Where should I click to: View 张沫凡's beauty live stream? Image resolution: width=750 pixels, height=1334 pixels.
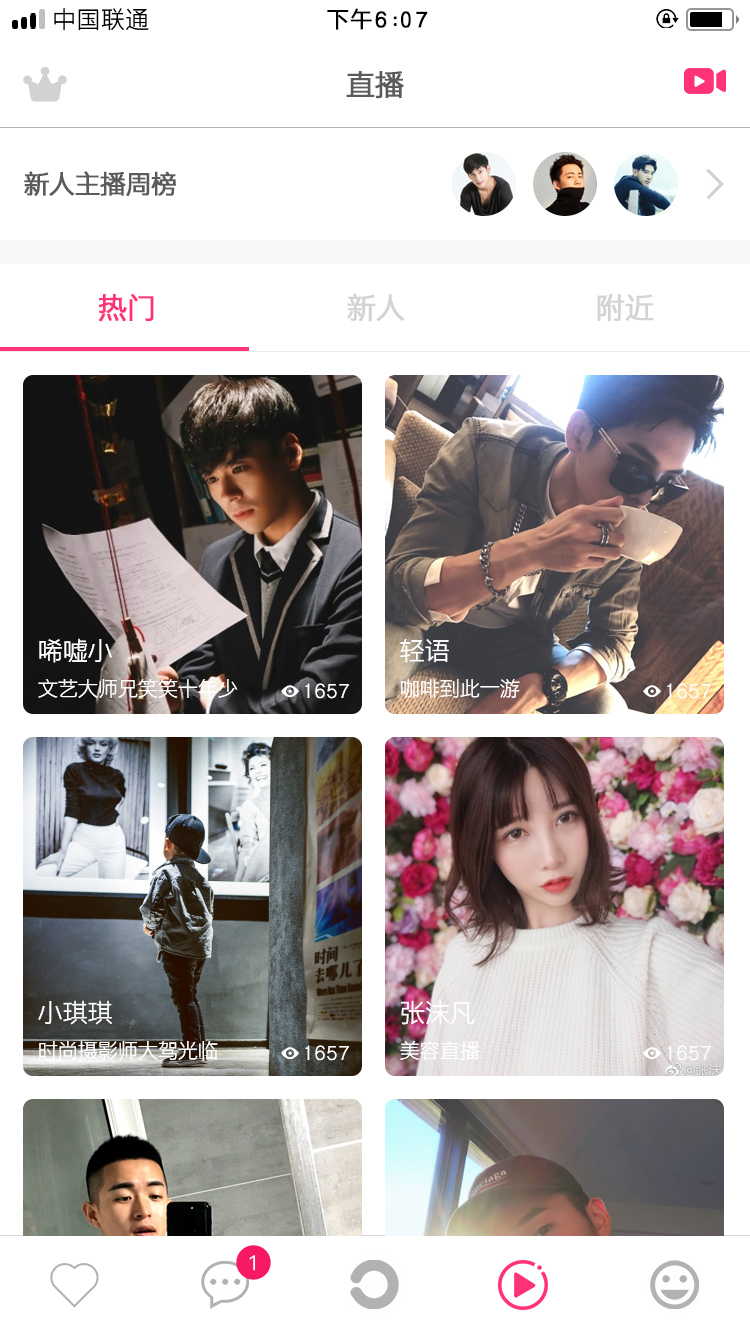(554, 906)
